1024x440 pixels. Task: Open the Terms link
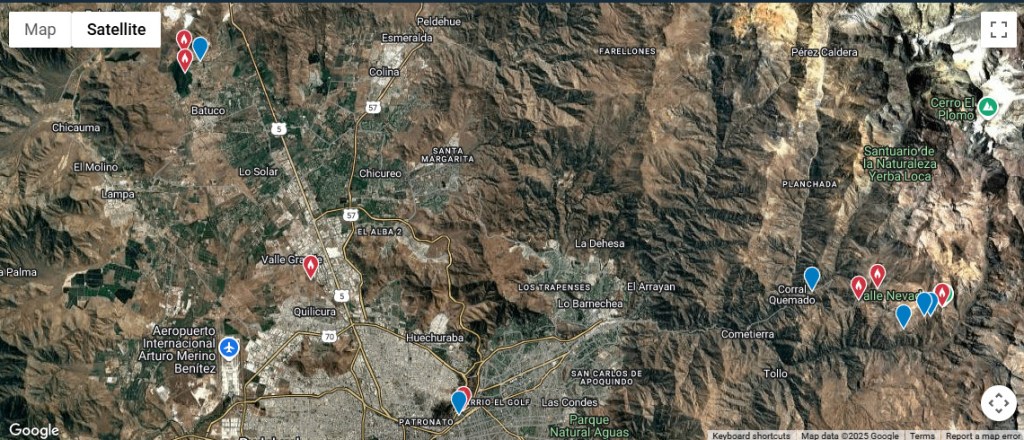[922, 435]
